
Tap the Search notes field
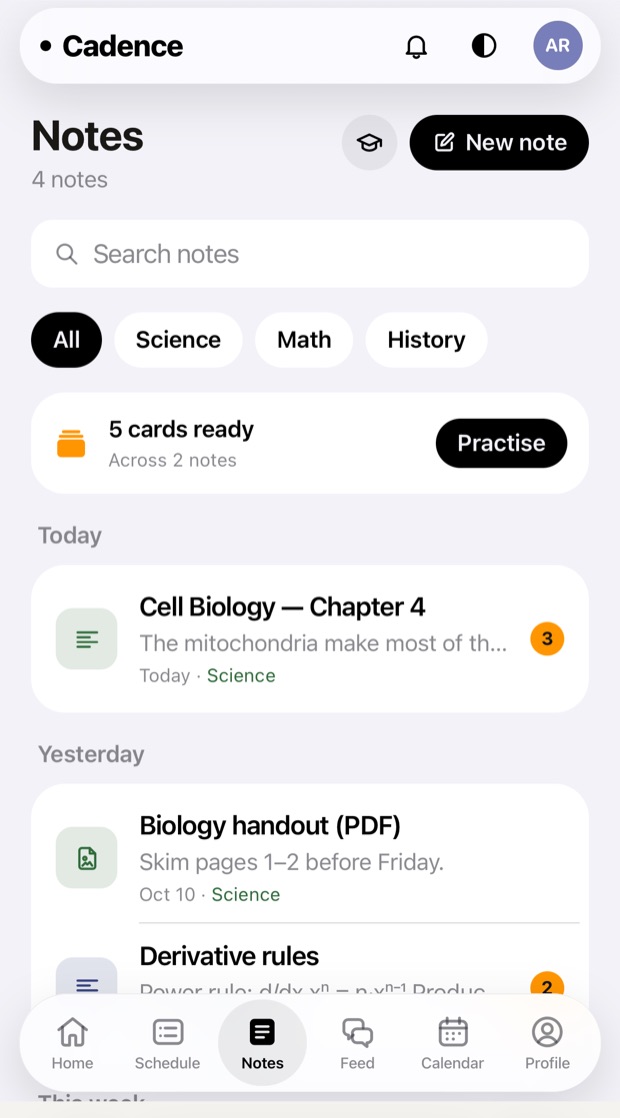(310, 254)
